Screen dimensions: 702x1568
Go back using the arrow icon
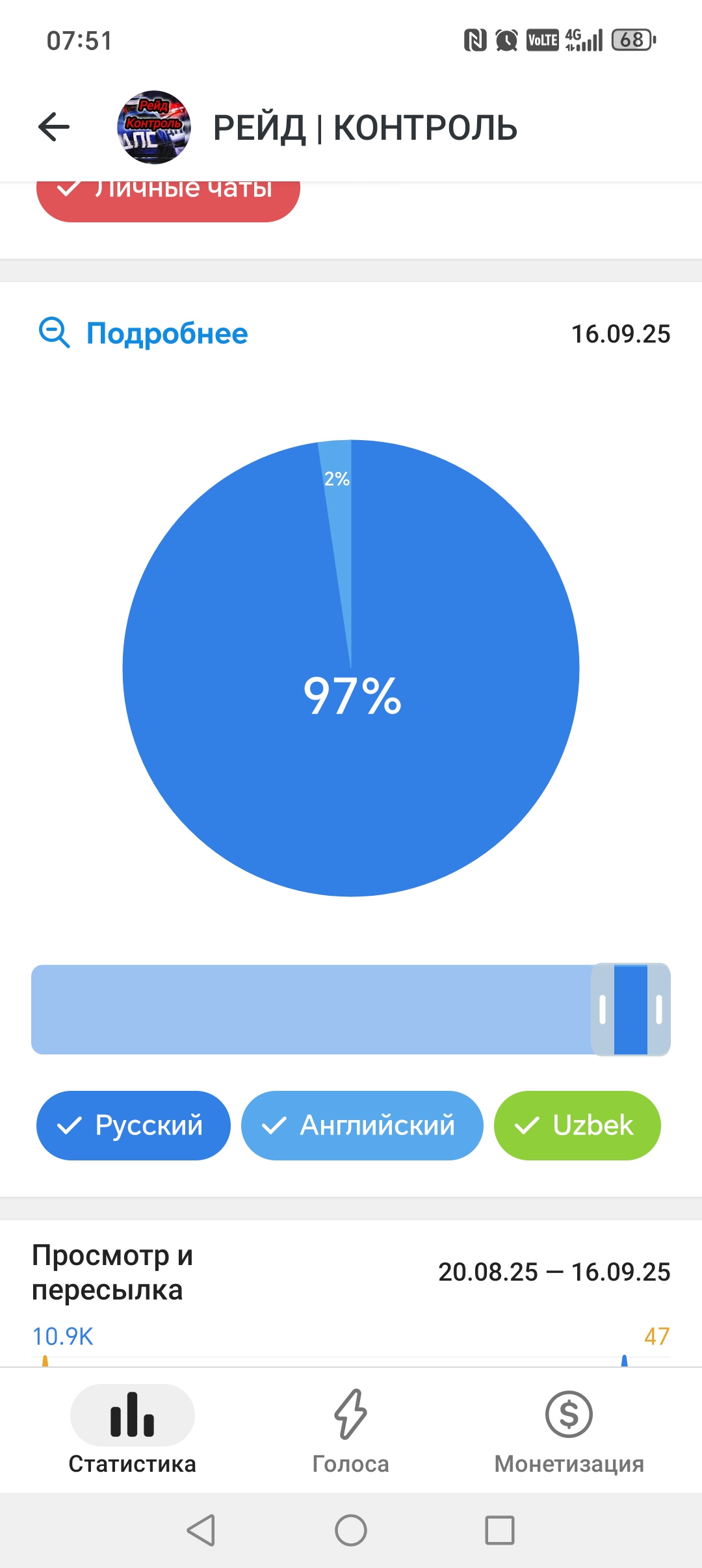54,127
